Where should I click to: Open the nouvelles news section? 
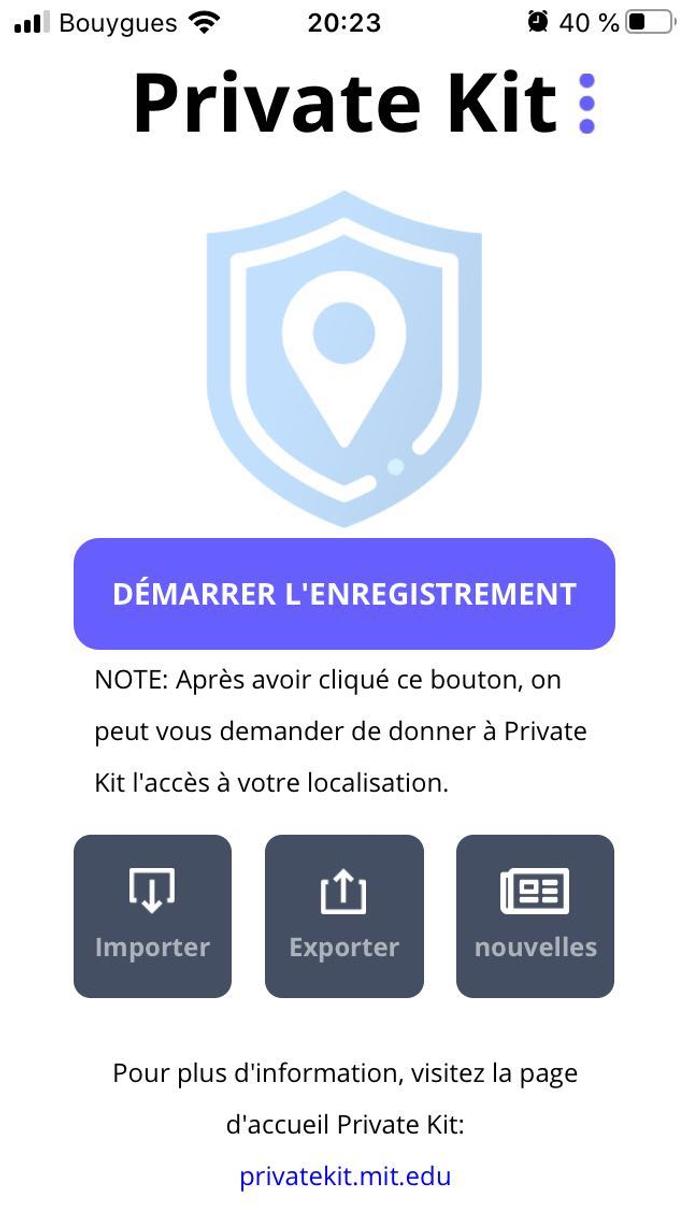535,916
